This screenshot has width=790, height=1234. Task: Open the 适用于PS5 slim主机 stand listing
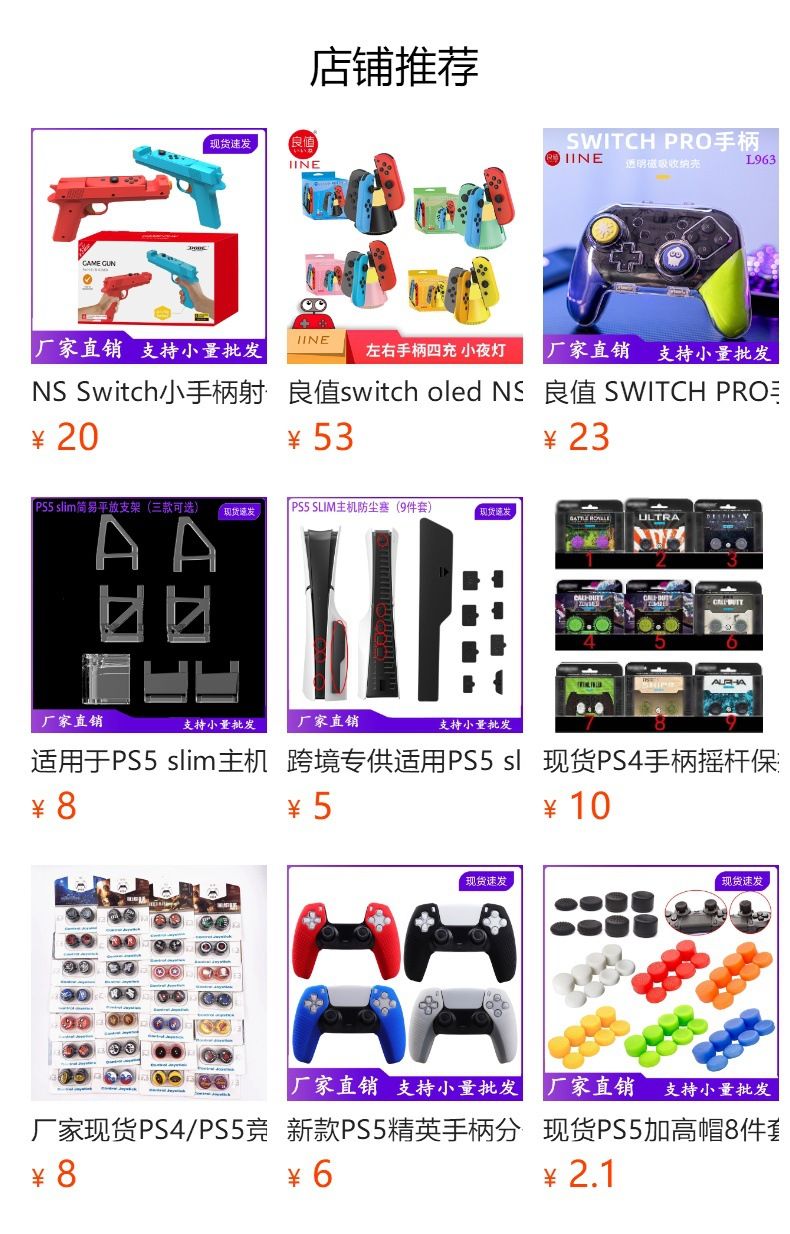tap(149, 615)
